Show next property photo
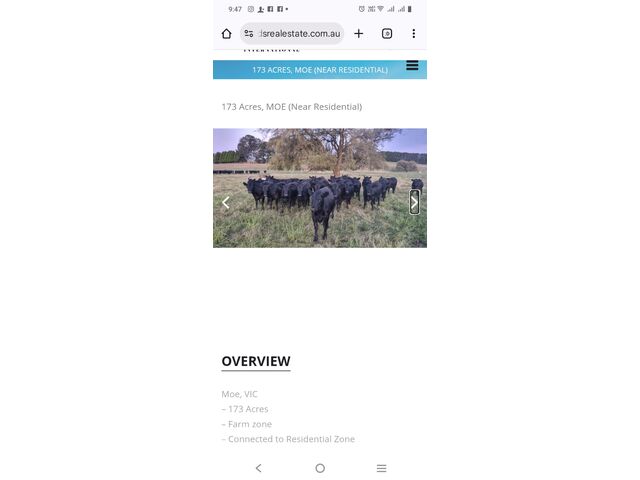Viewport: 640px width, 480px height. [414, 202]
